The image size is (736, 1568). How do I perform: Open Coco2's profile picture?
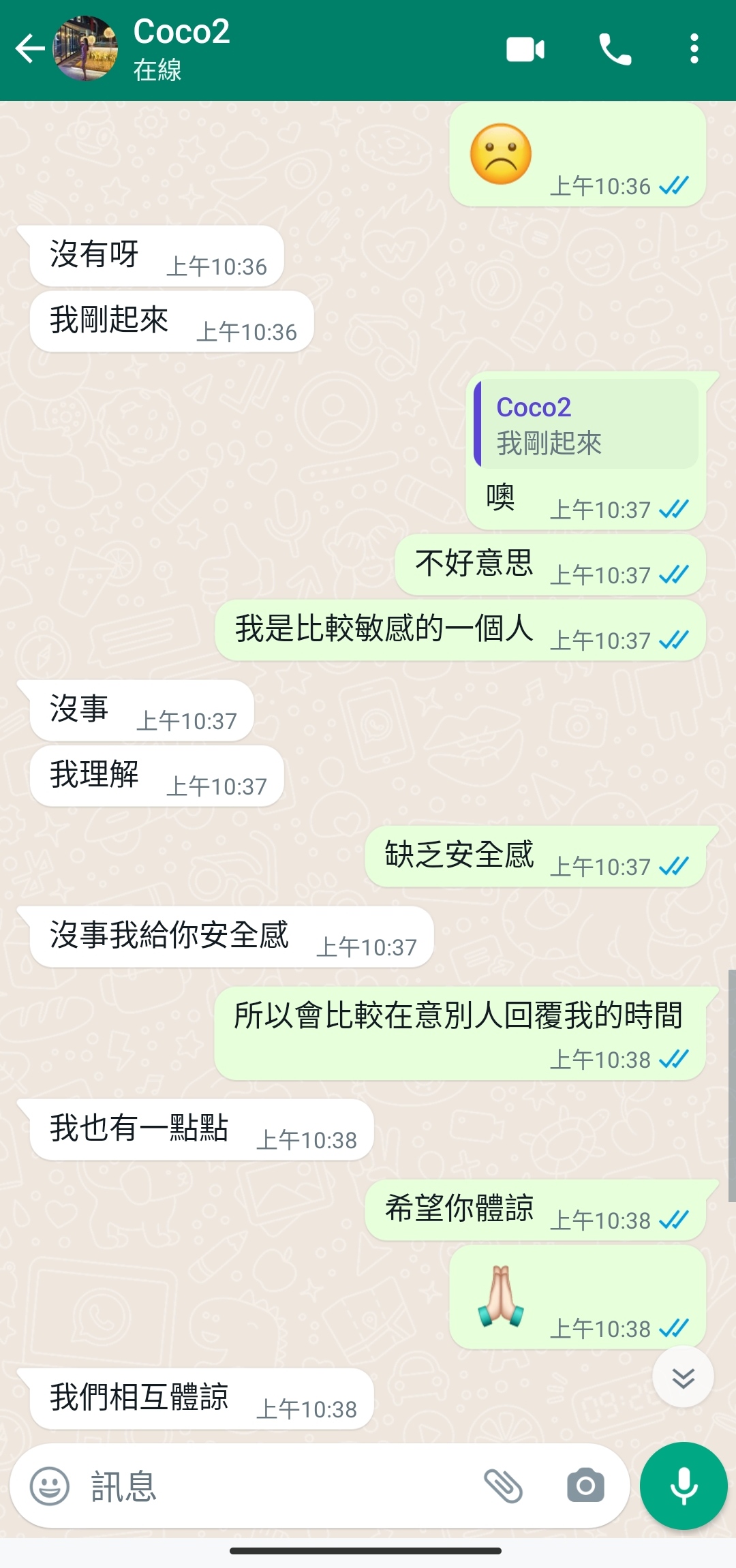[x=85, y=49]
